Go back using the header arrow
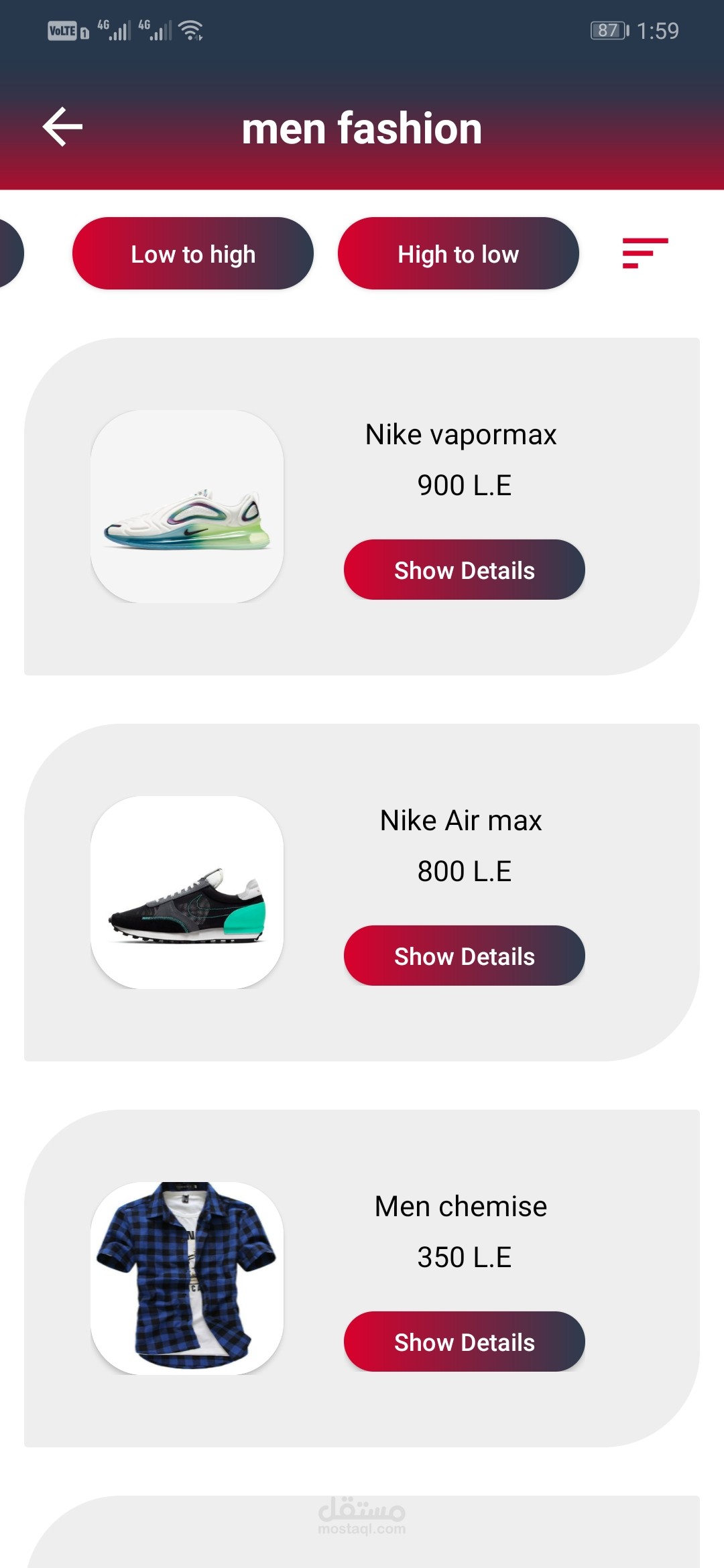 pyautogui.click(x=62, y=127)
